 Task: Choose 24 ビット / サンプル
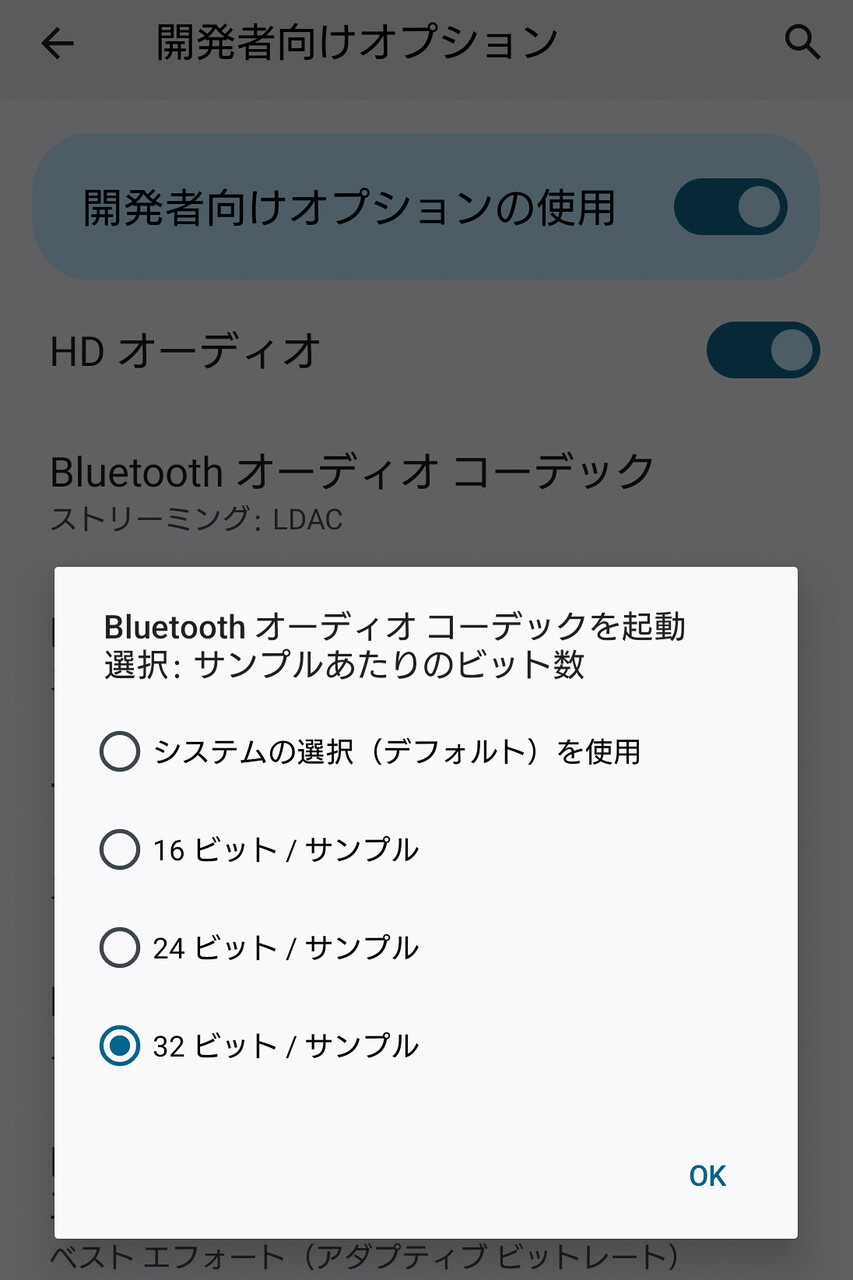(425, 947)
